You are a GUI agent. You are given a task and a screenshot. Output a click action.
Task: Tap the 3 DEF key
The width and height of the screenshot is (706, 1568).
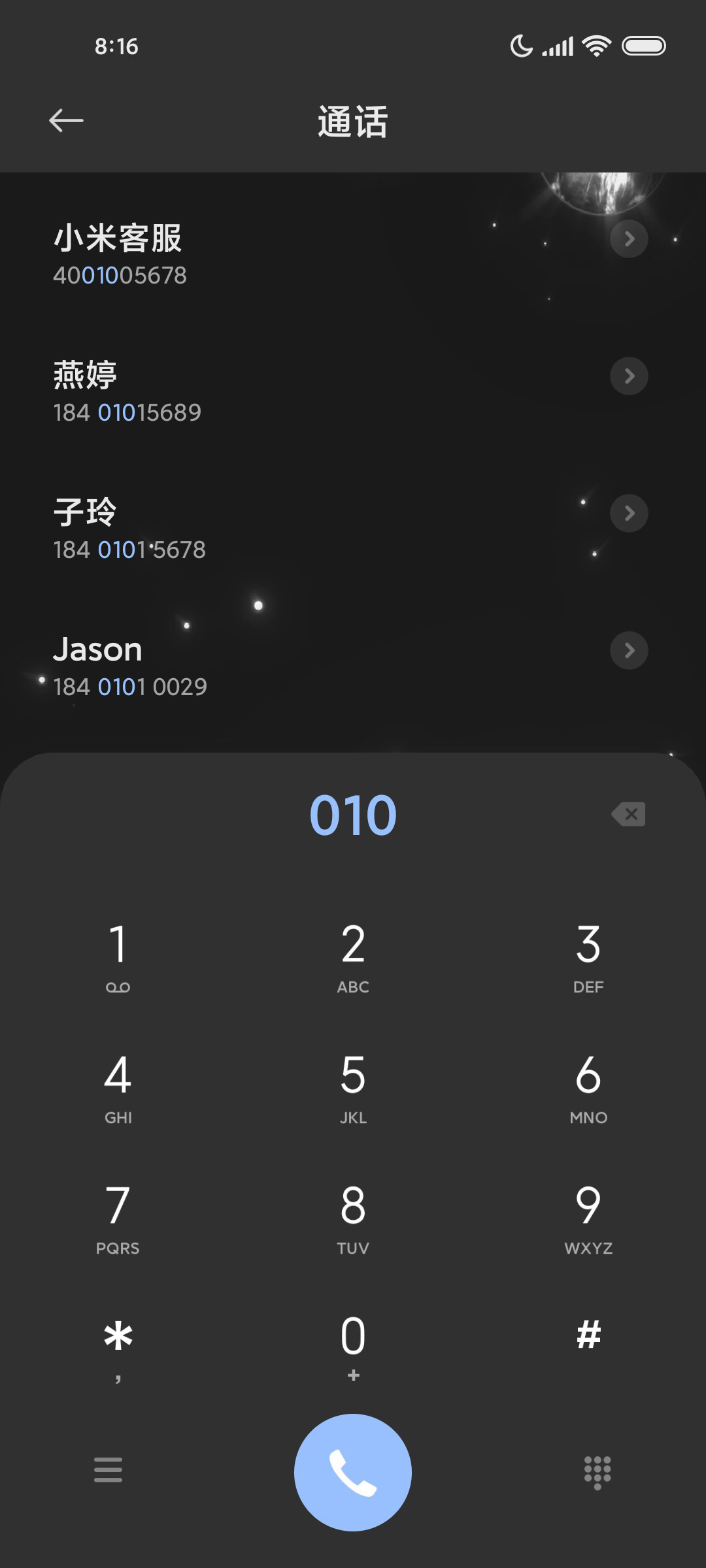588,957
